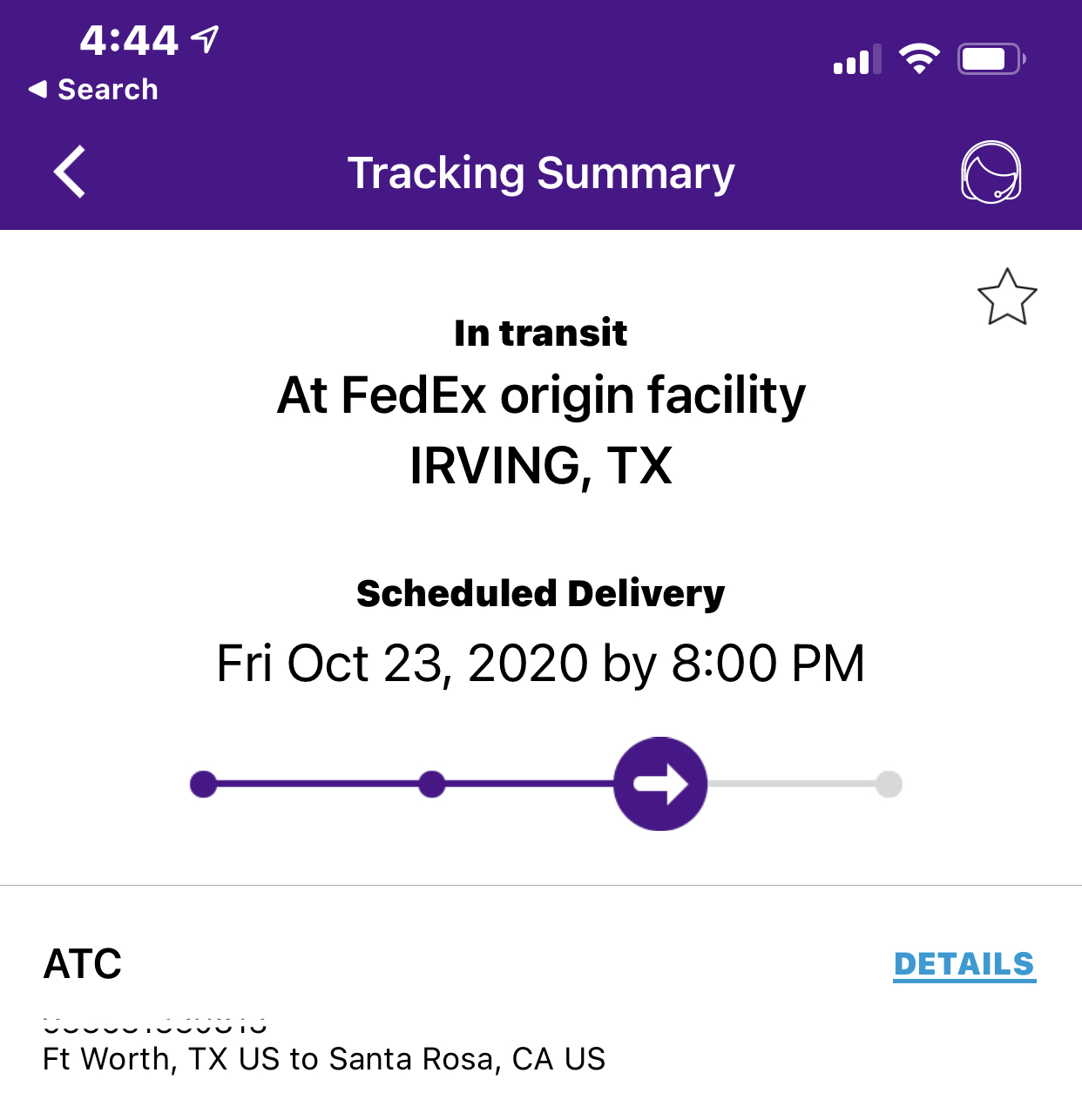Go back from Tracking Summary
Screen dimensions: 1082x1120
tap(70, 172)
